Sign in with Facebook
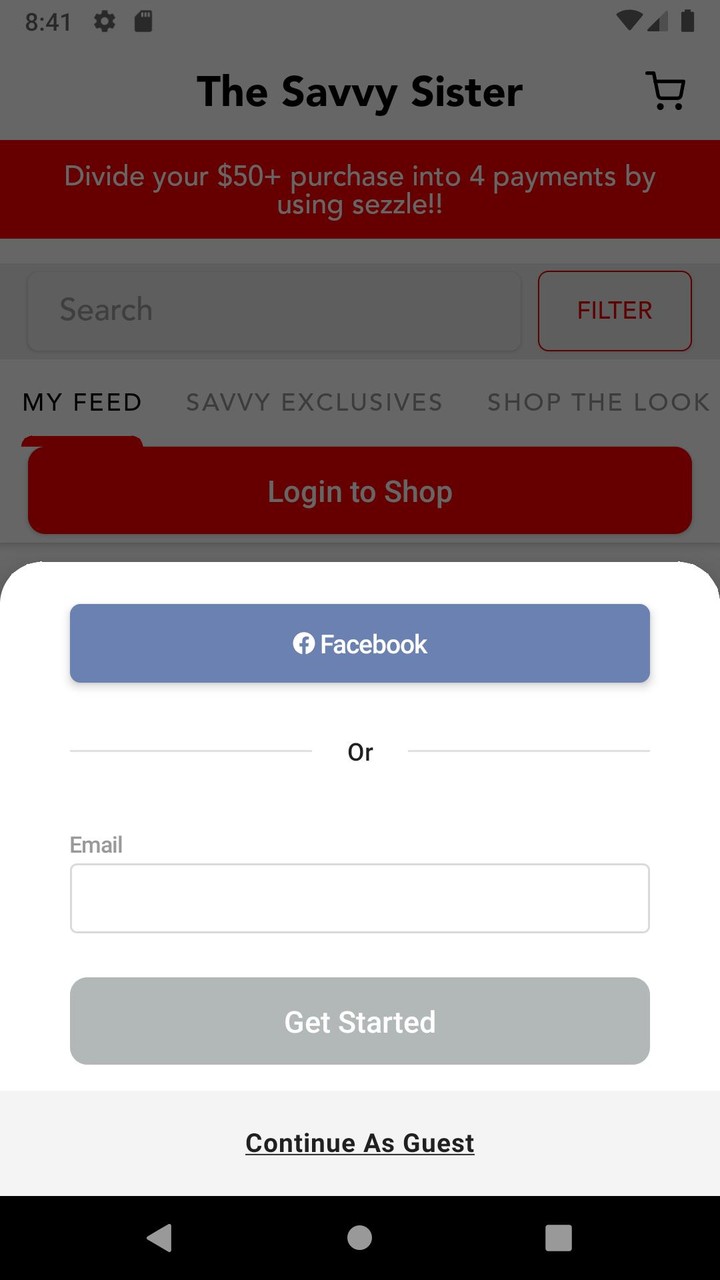 [360, 643]
